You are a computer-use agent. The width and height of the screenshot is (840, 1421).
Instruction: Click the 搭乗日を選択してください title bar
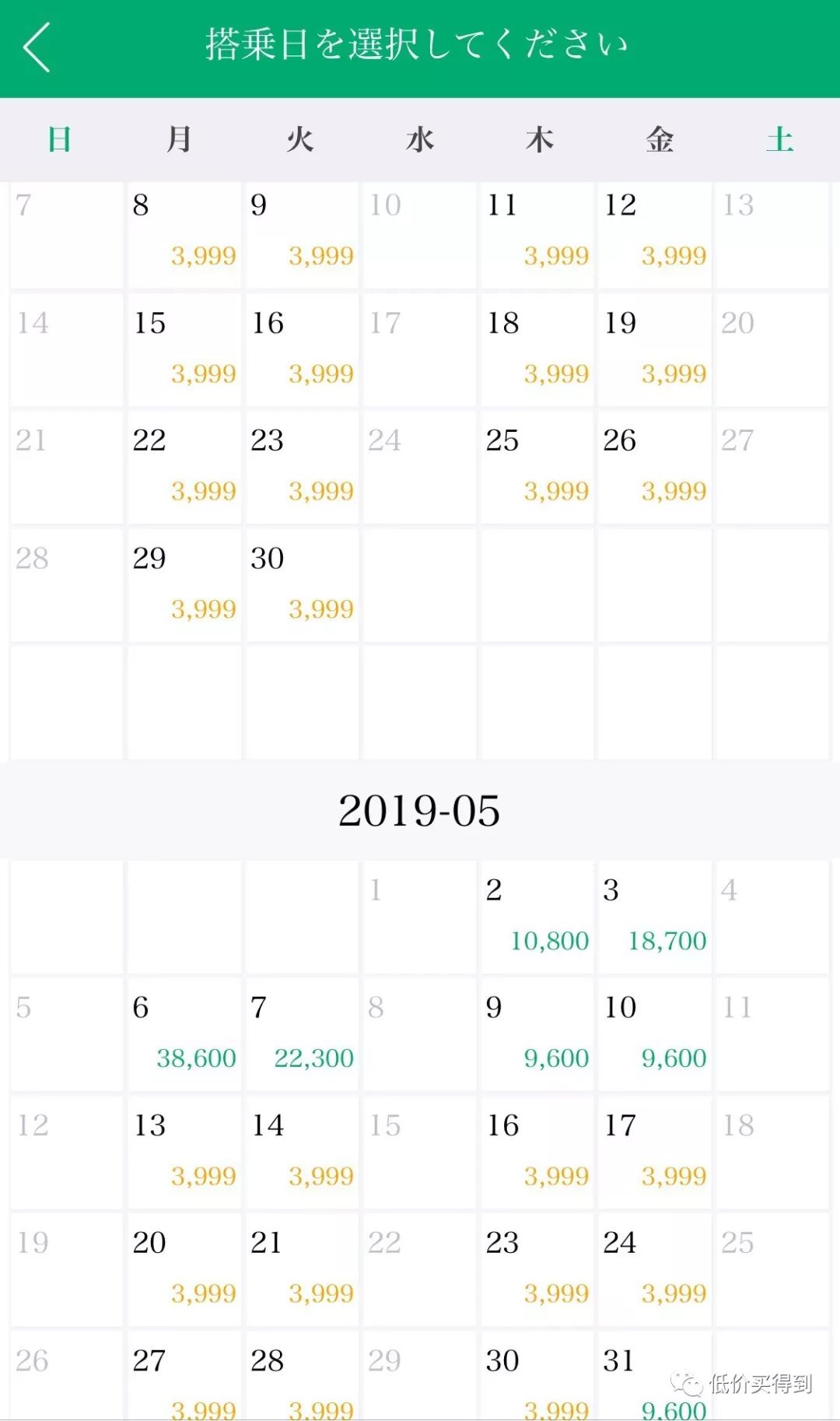point(420,43)
